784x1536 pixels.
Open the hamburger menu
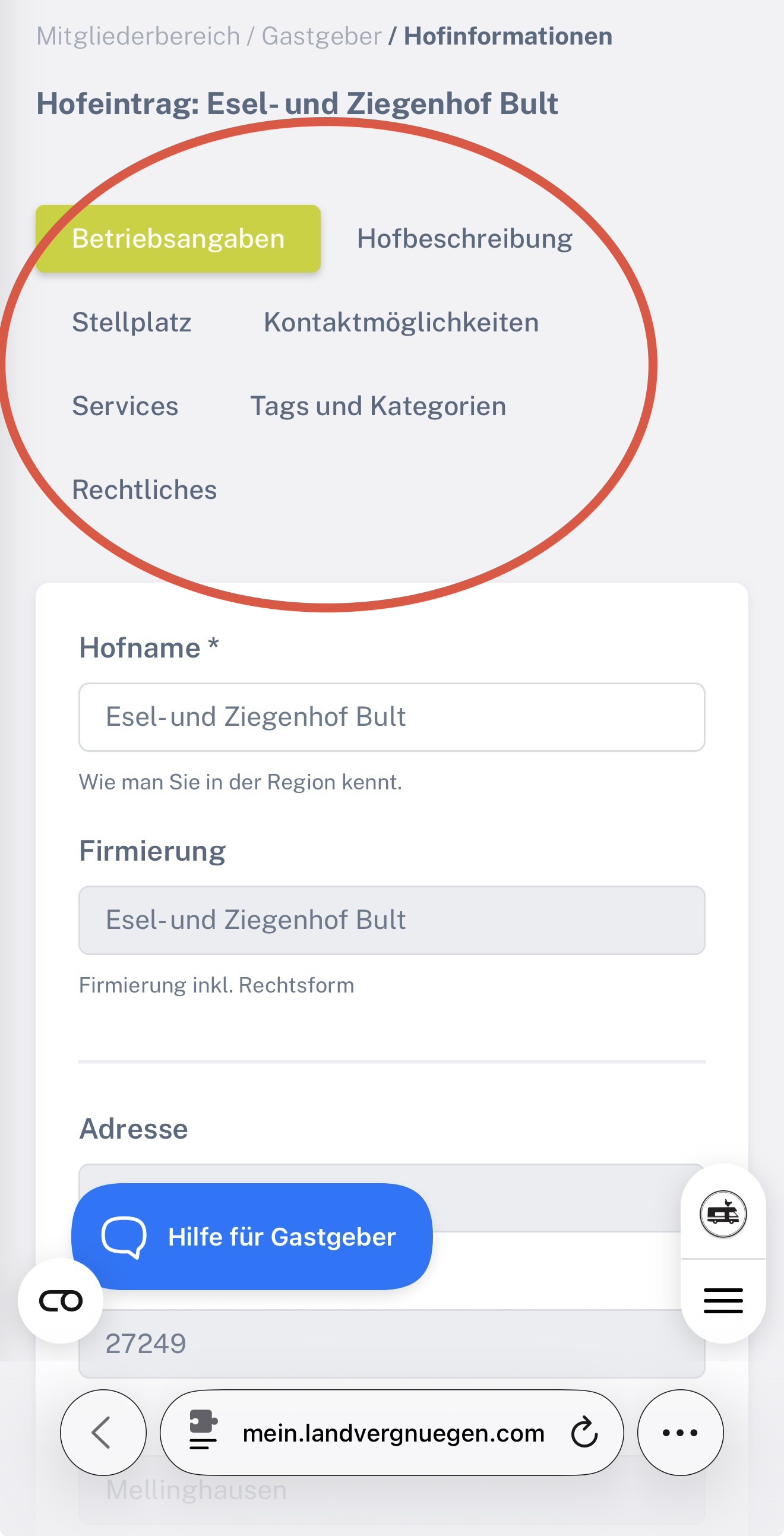(x=723, y=1300)
